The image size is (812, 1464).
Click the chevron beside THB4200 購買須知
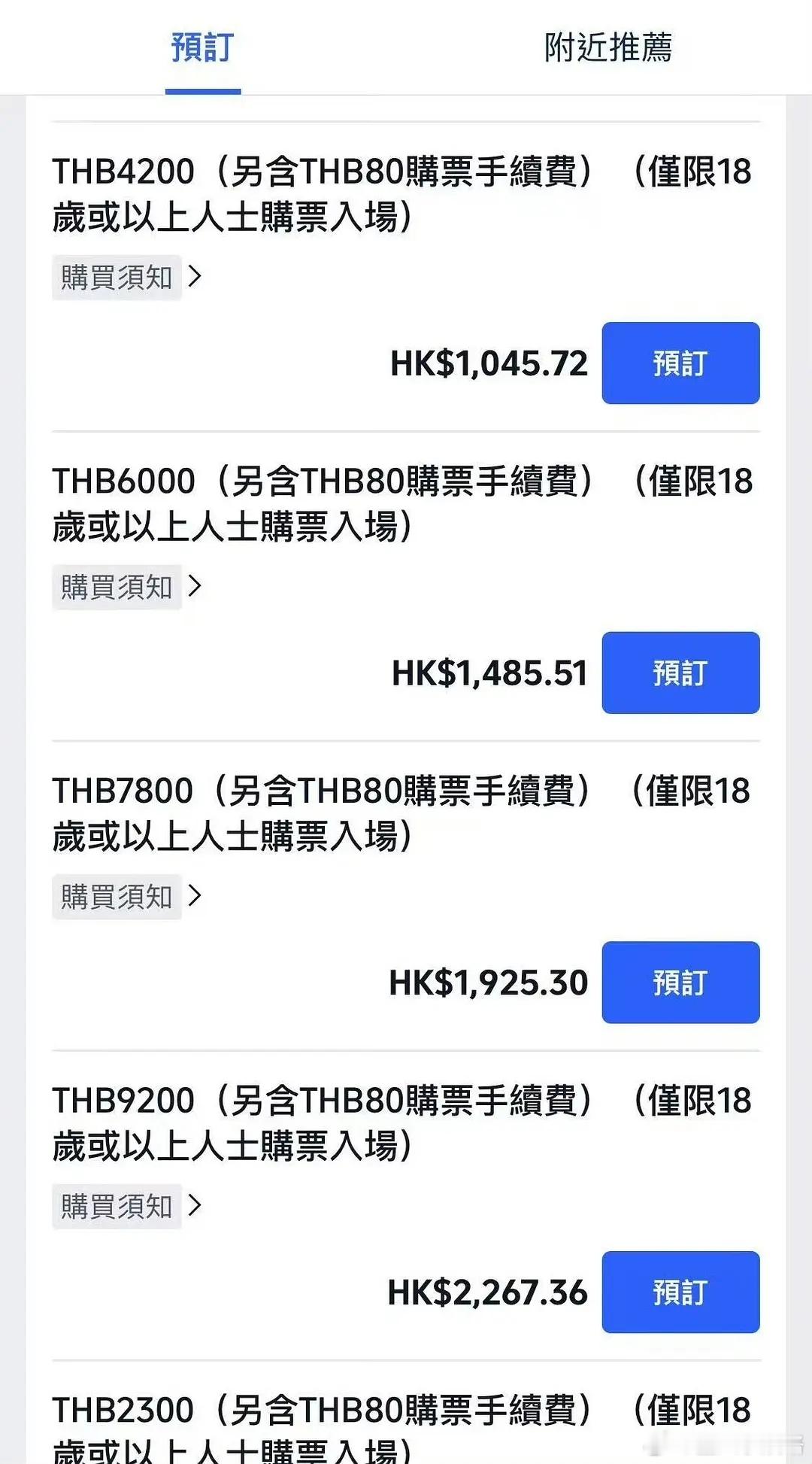pos(198,277)
